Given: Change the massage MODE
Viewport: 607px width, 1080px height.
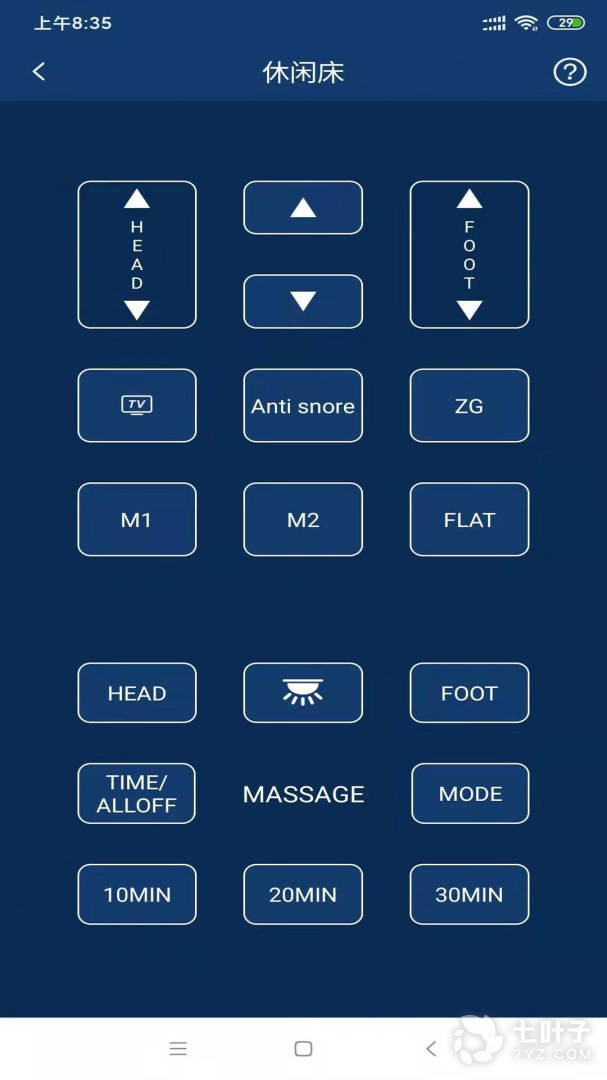Looking at the screenshot, I should [470, 794].
